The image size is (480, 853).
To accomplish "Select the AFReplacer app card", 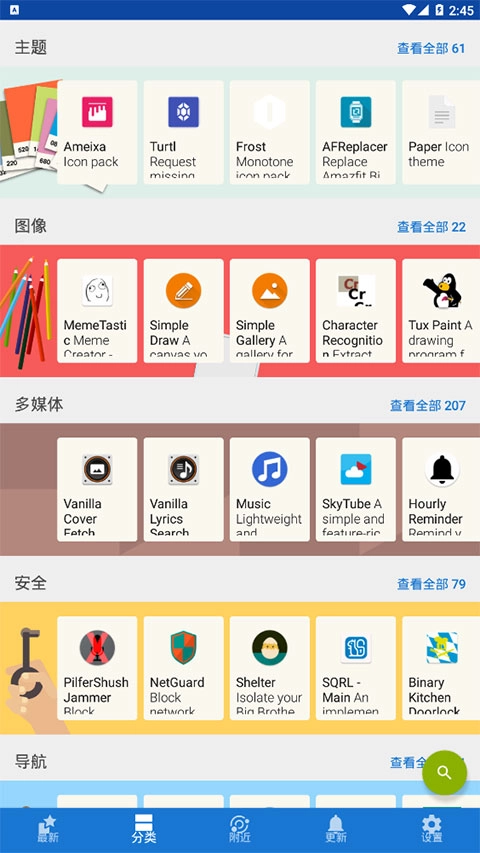I will click(x=355, y=132).
